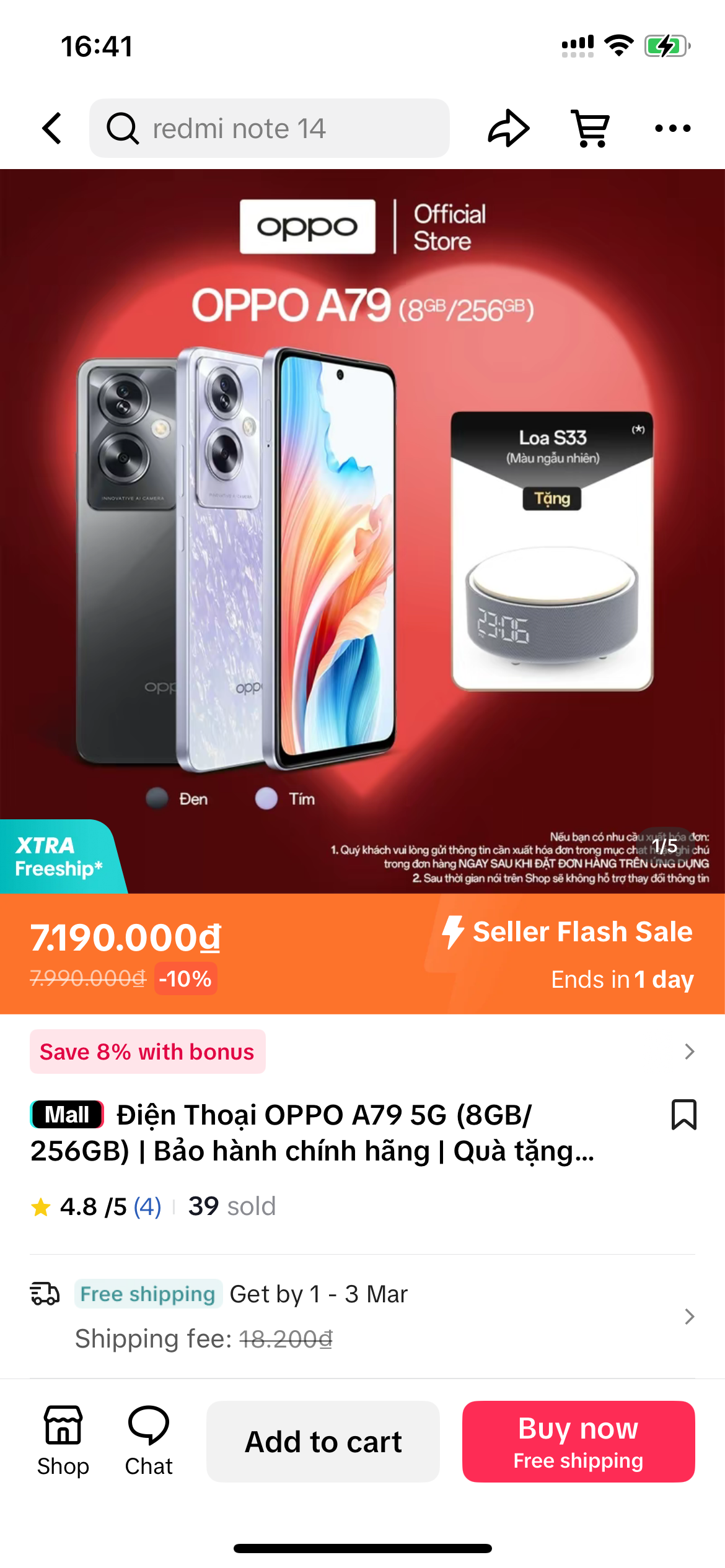Bookmark this OPPO A79 listing
The image size is (725, 1568).
683,1115
